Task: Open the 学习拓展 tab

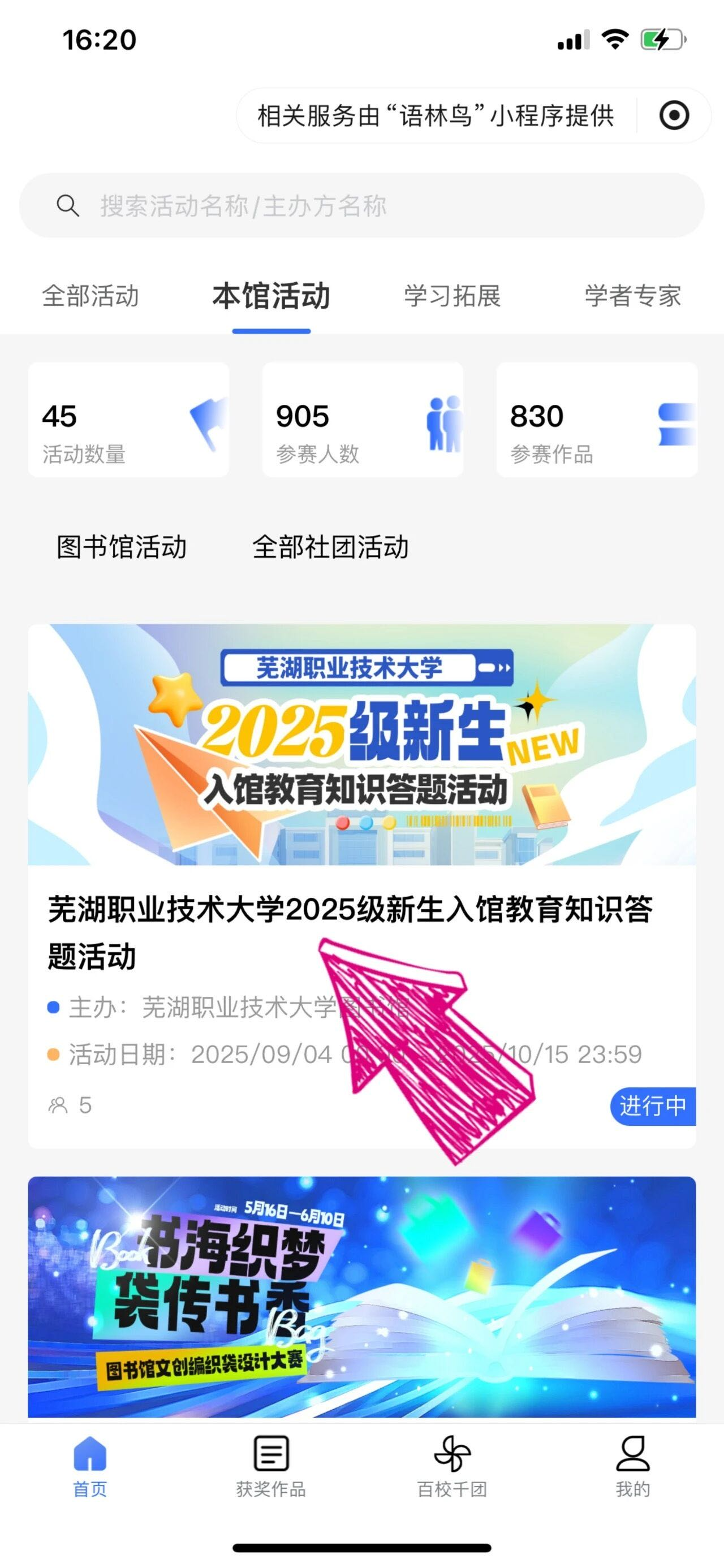Action: 452,296
